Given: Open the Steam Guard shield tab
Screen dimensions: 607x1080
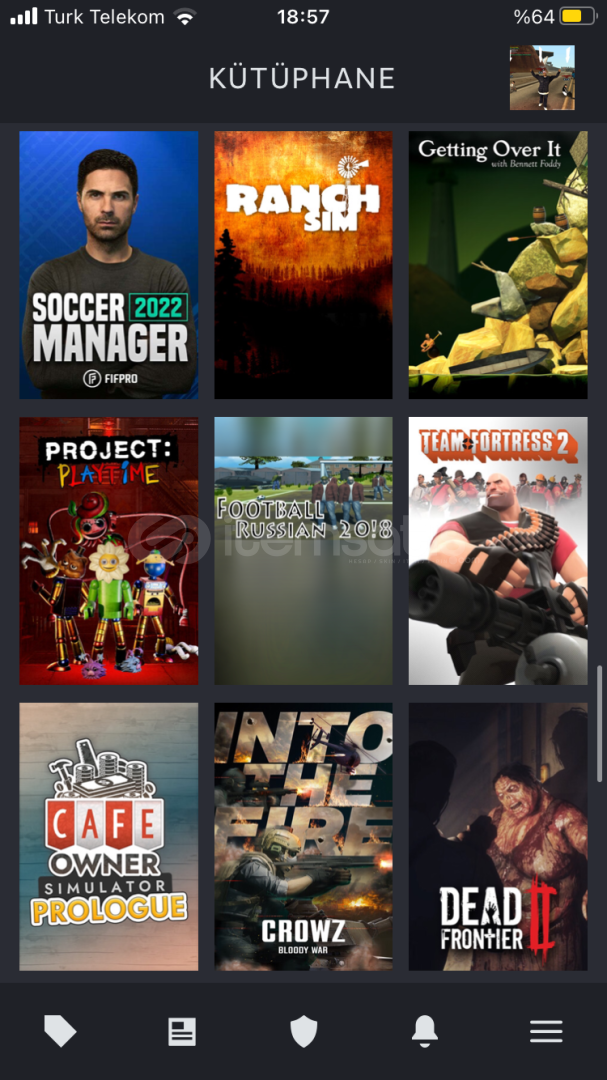Looking at the screenshot, I should pos(303,1031).
